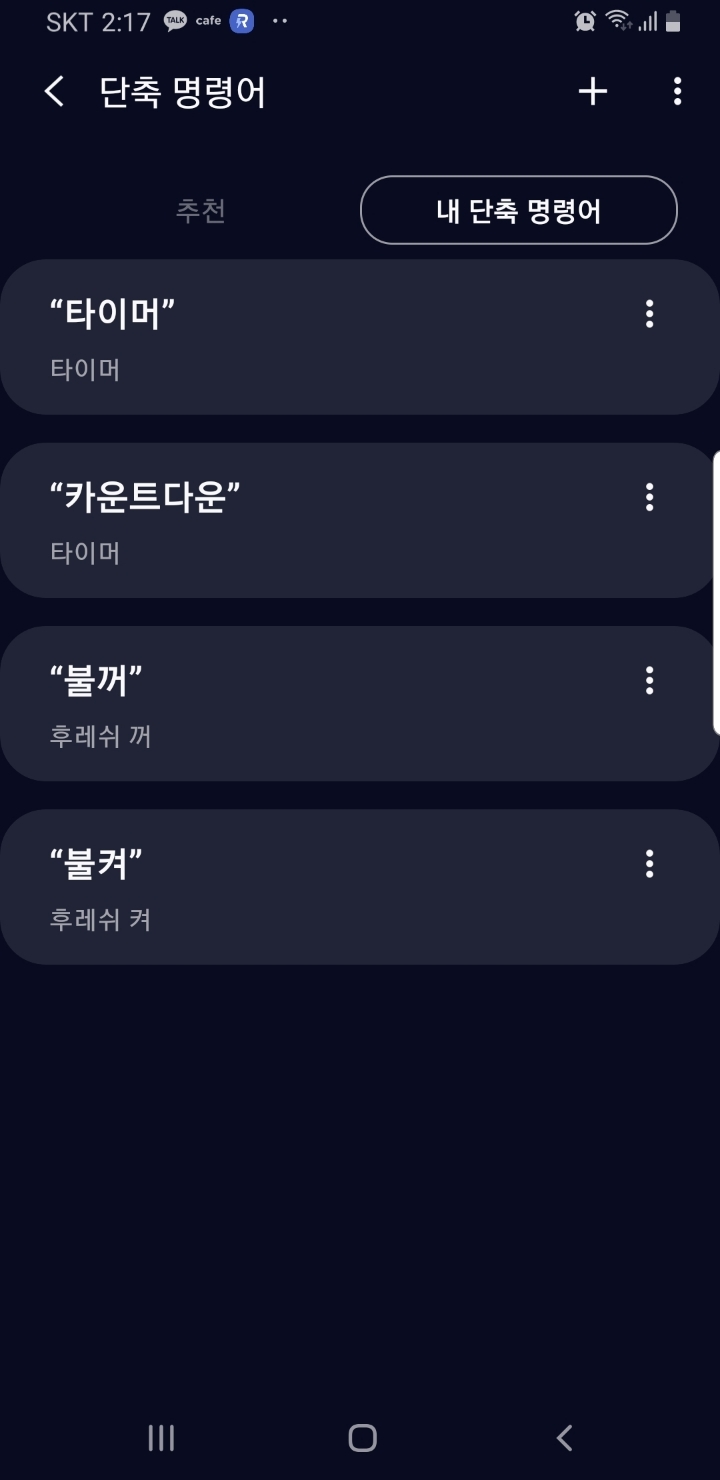Open the "불켜" quick command
The image size is (720, 1480).
[300, 886]
